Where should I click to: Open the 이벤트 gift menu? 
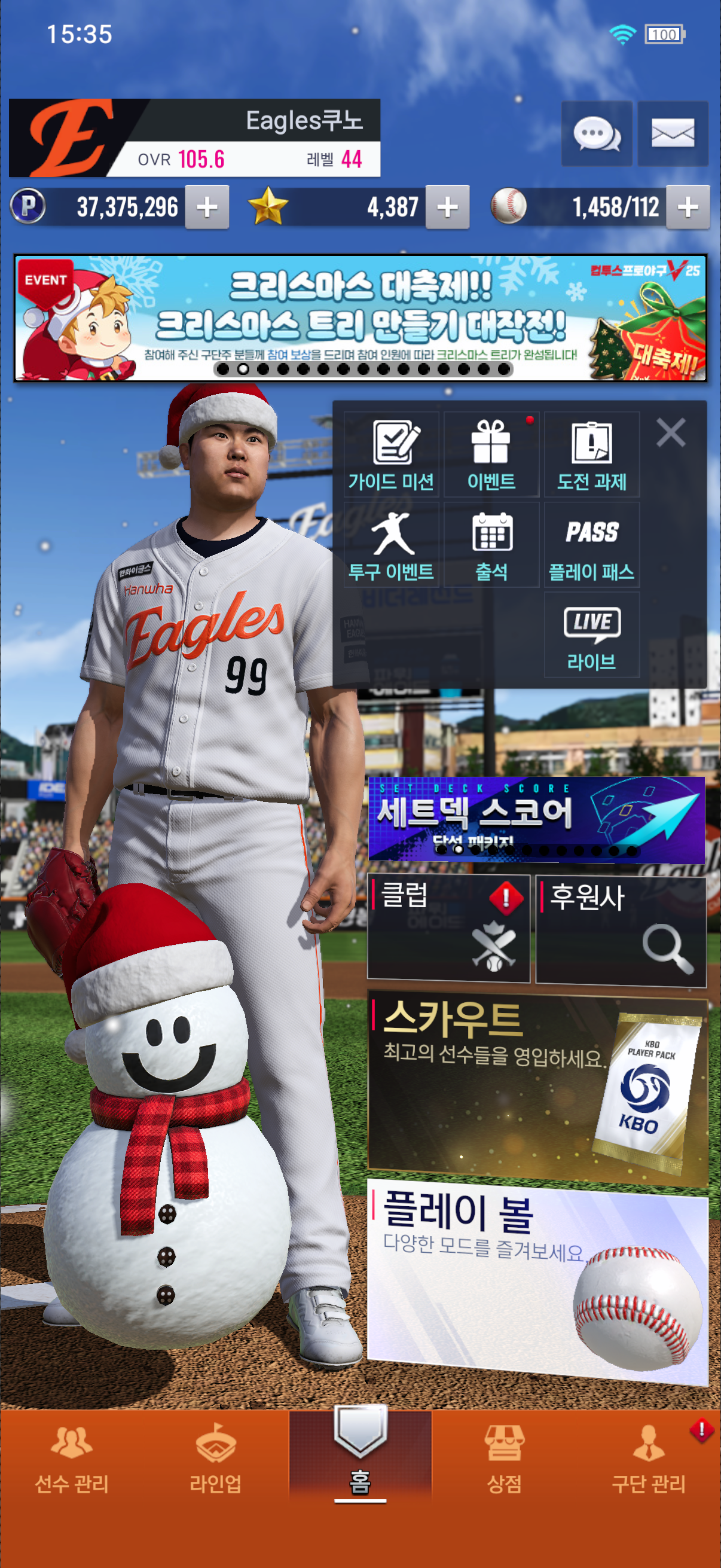(x=491, y=454)
